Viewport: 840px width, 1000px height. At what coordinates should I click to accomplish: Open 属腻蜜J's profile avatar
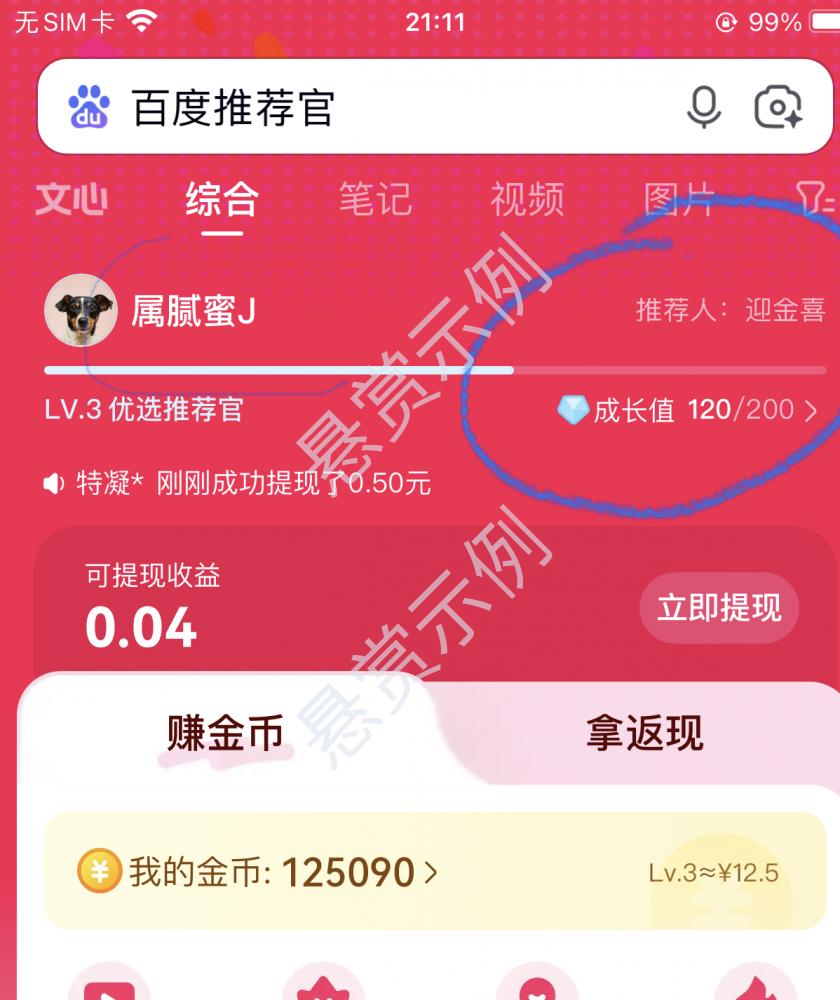(x=80, y=311)
